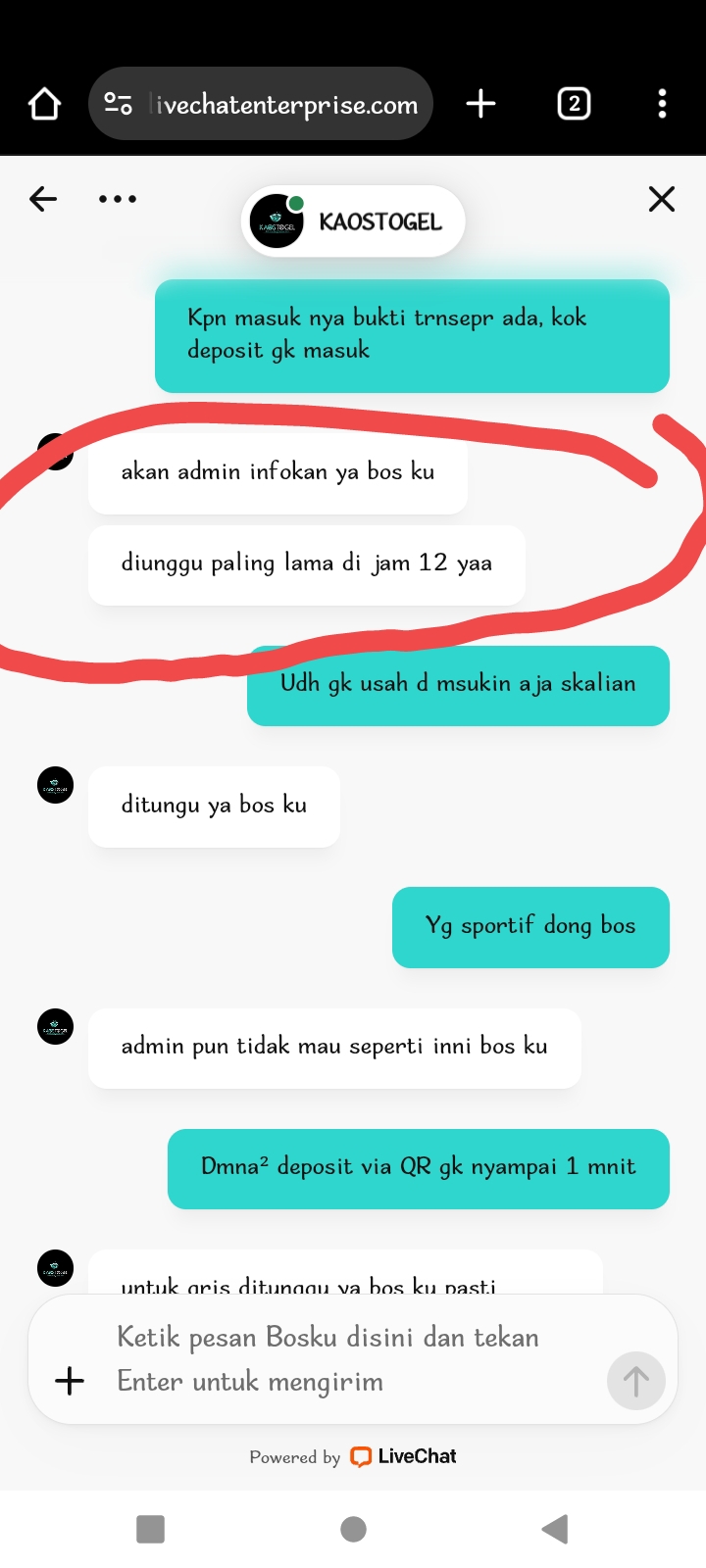Open the chat three-dot options menu
The width and height of the screenshot is (706, 1568).
pos(118,199)
